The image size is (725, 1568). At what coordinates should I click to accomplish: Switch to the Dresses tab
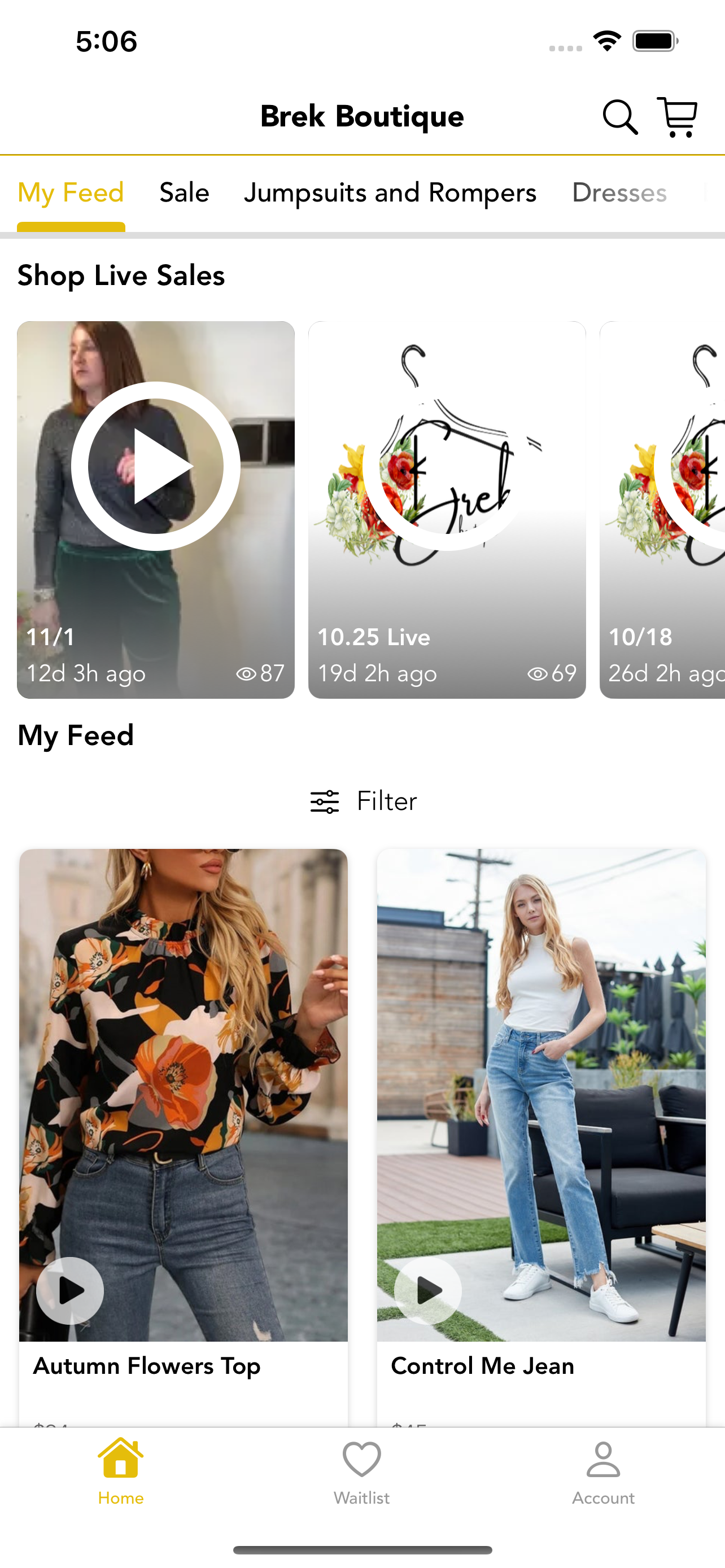click(619, 193)
